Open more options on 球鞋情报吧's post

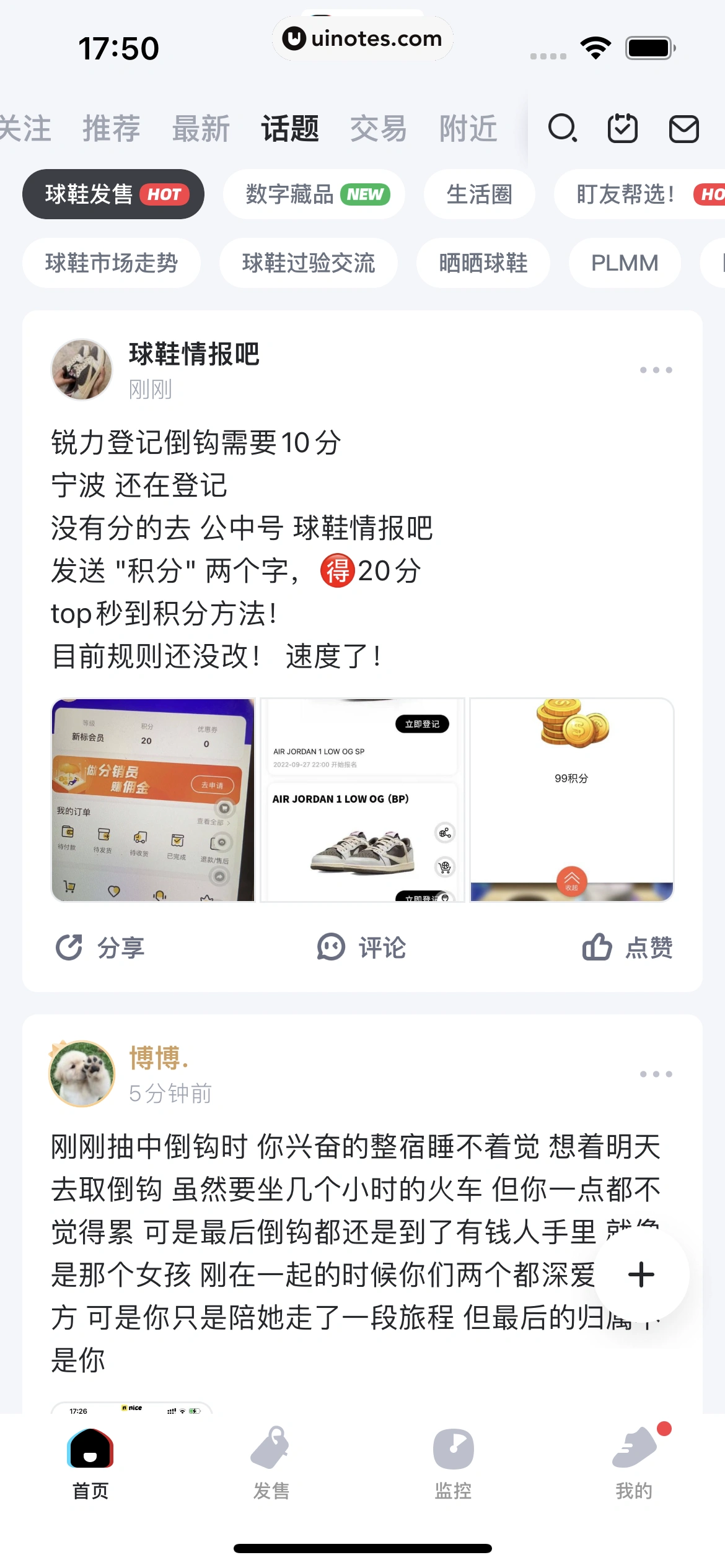(656, 370)
